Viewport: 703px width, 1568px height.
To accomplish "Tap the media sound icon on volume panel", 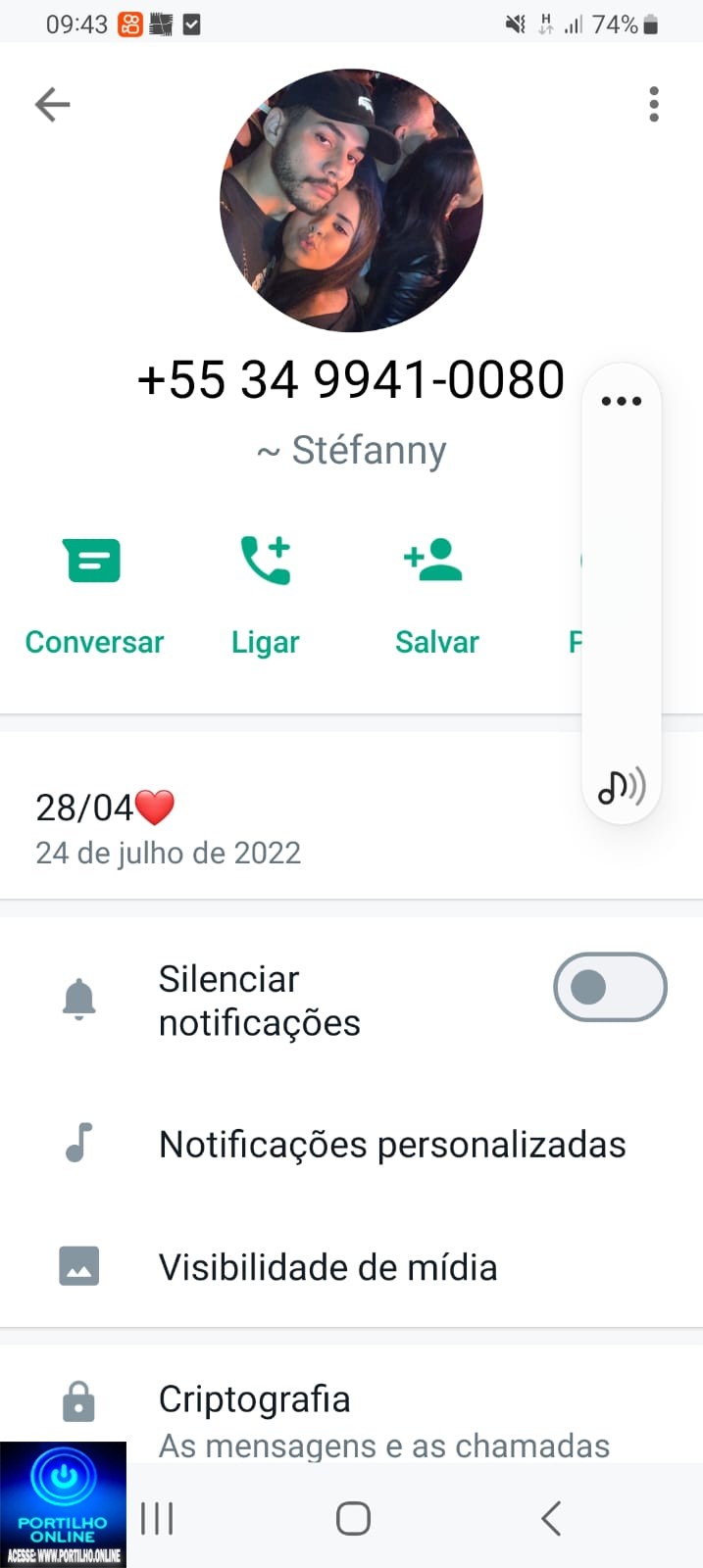I will tap(622, 786).
